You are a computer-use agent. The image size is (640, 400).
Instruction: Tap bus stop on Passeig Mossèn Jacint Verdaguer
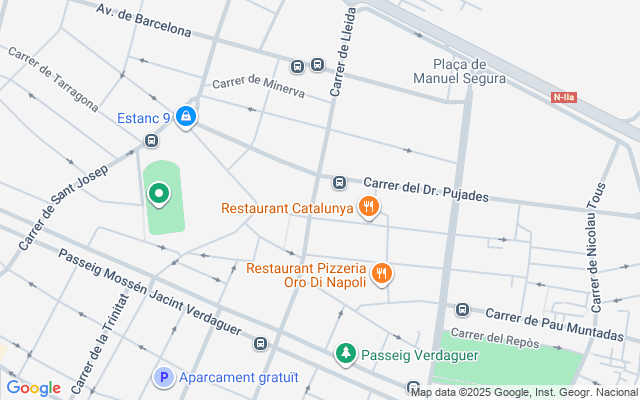click(x=261, y=344)
